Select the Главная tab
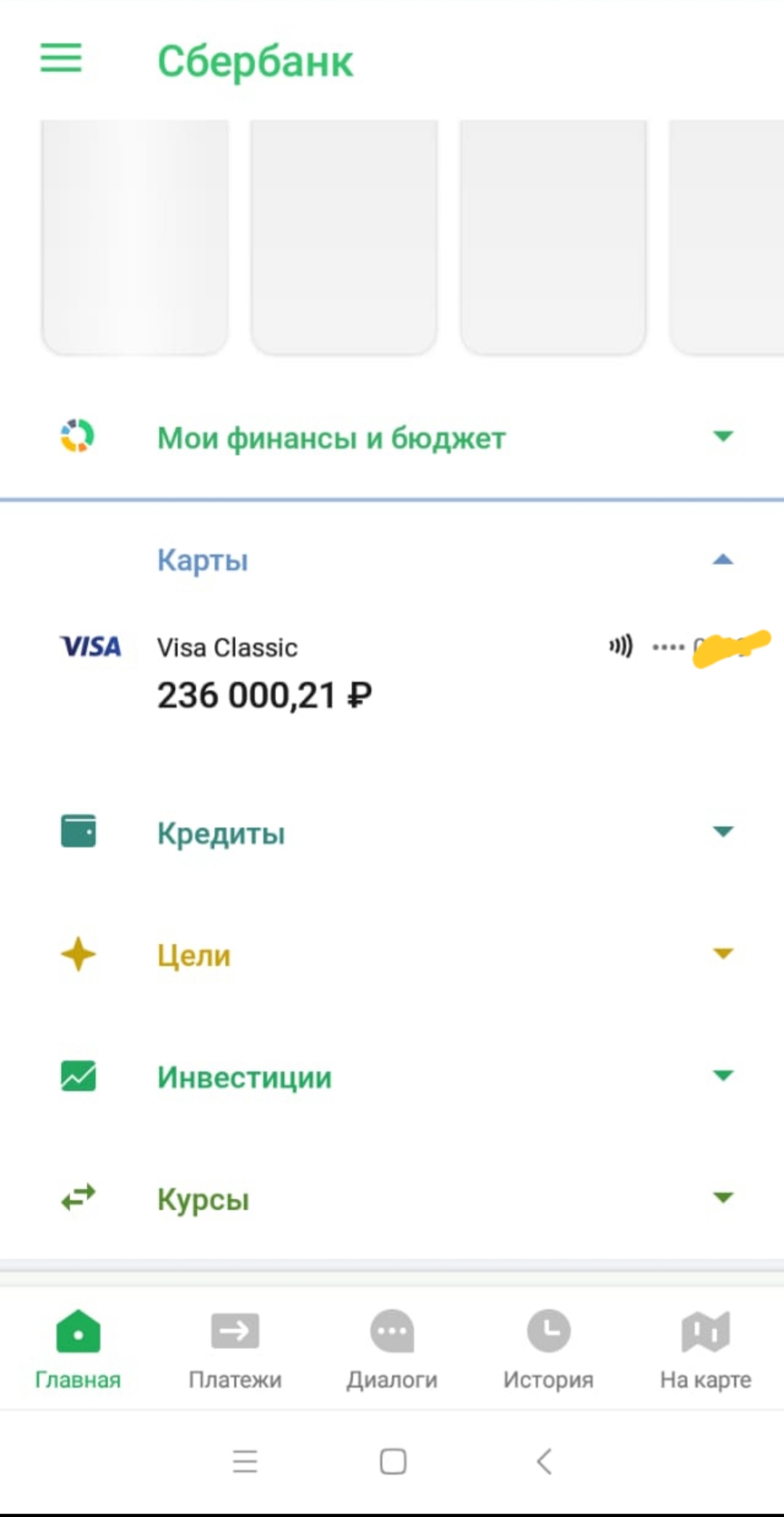784x1517 pixels. (78, 1349)
